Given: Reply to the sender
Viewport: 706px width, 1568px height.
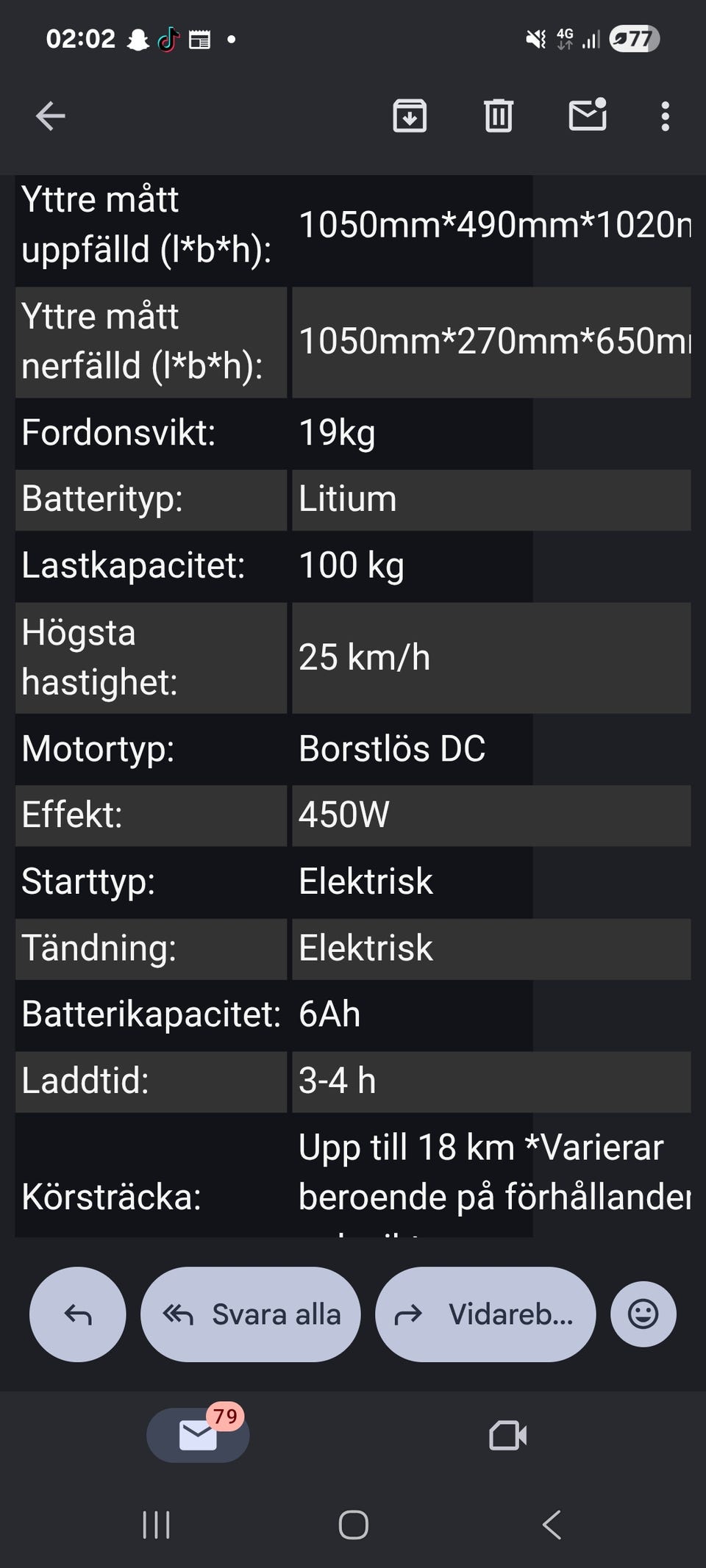Looking at the screenshot, I should click(77, 1314).
